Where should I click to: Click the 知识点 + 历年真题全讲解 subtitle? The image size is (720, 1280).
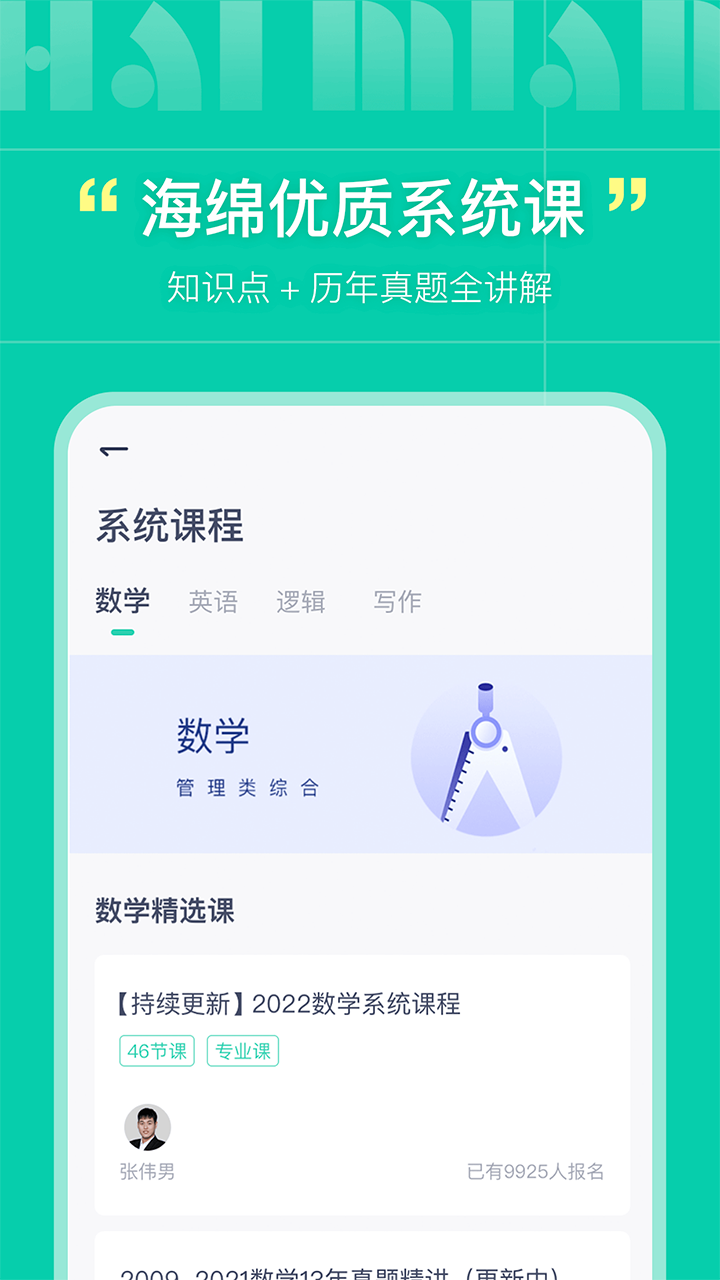(x=360, y=287)
